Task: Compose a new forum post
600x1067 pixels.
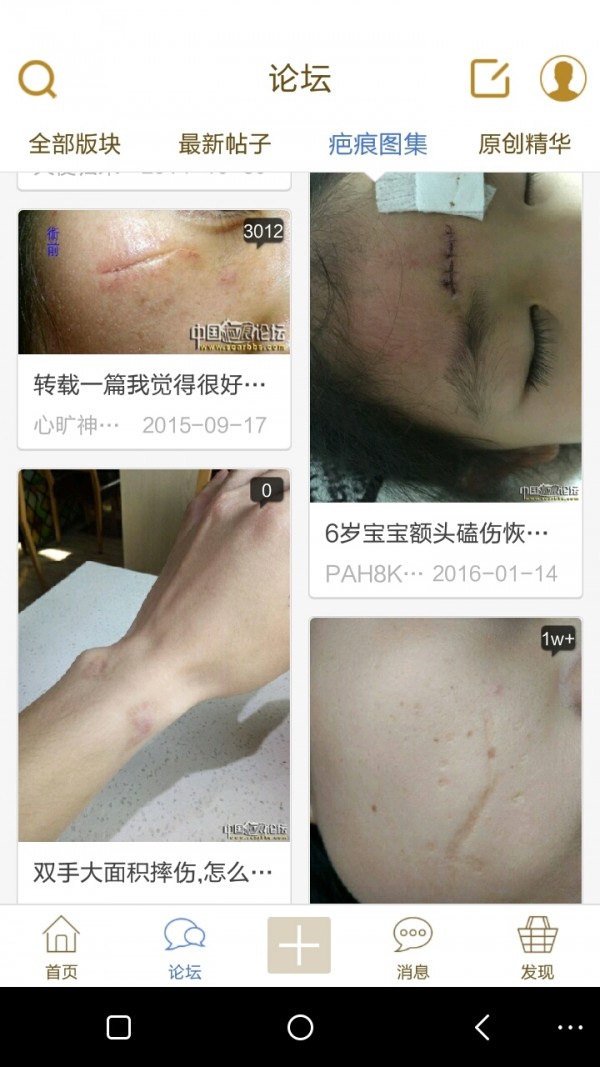Action: 490,79
